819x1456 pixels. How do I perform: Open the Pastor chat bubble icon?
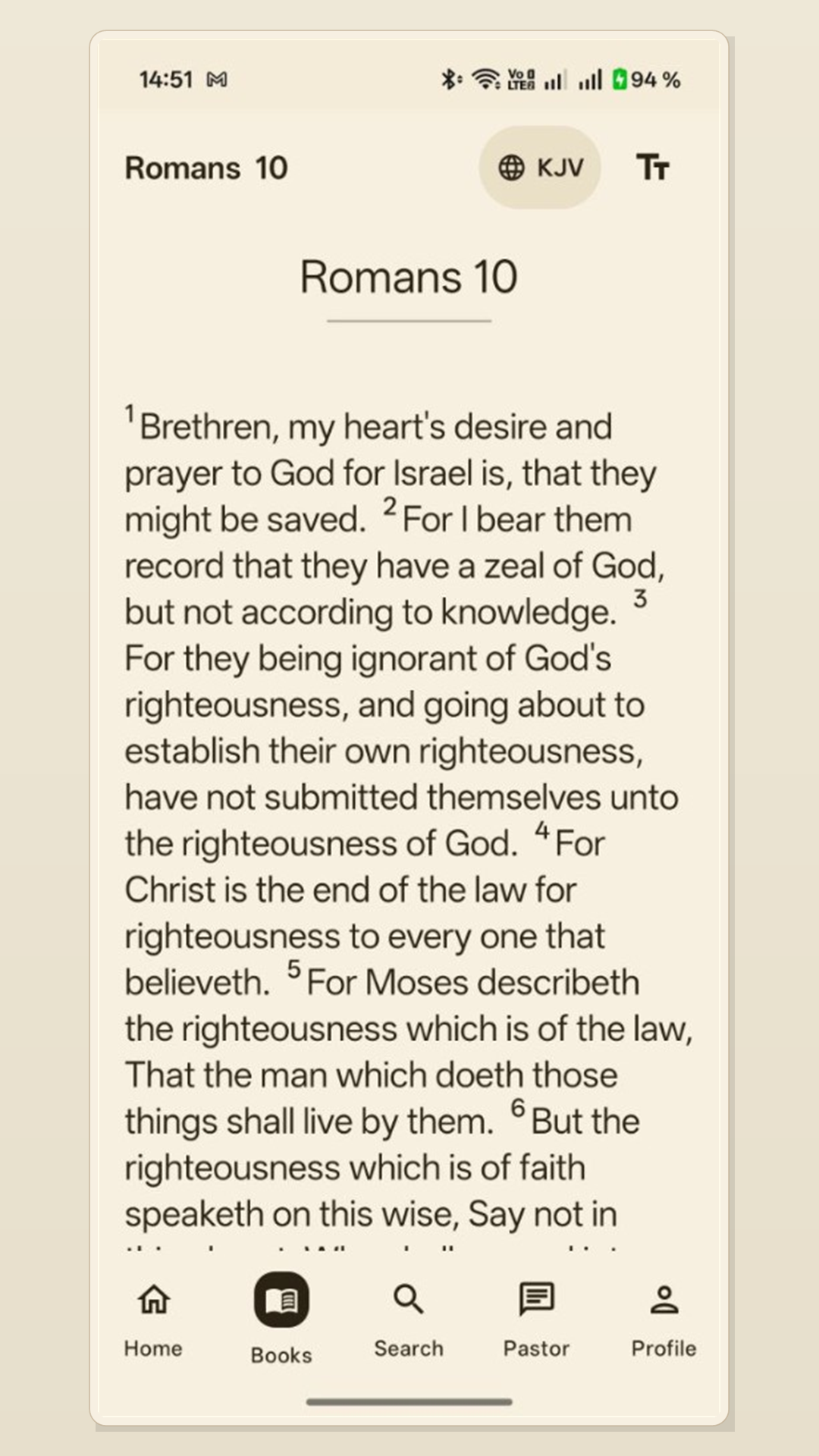point(537,1297)
